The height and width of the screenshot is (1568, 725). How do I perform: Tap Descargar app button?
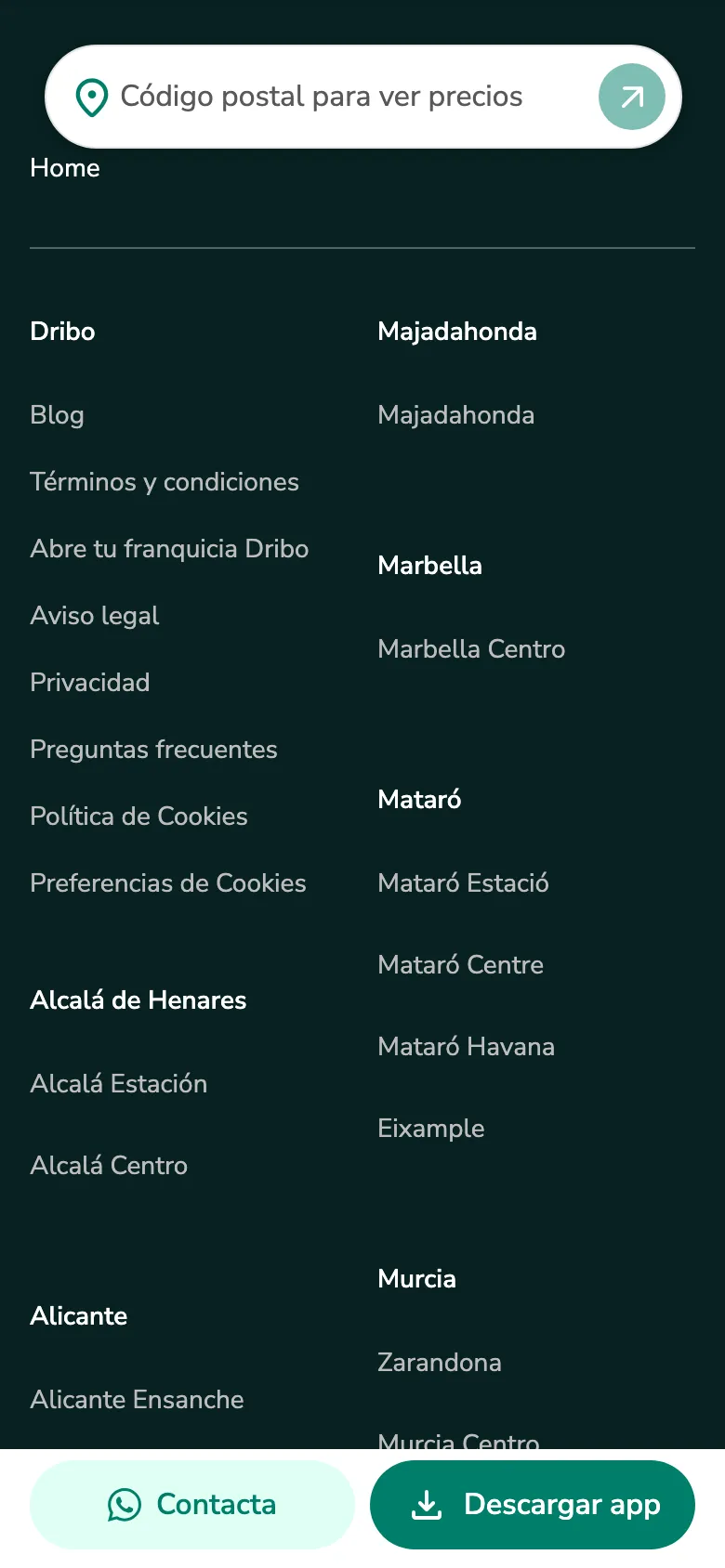[533, 1504]
